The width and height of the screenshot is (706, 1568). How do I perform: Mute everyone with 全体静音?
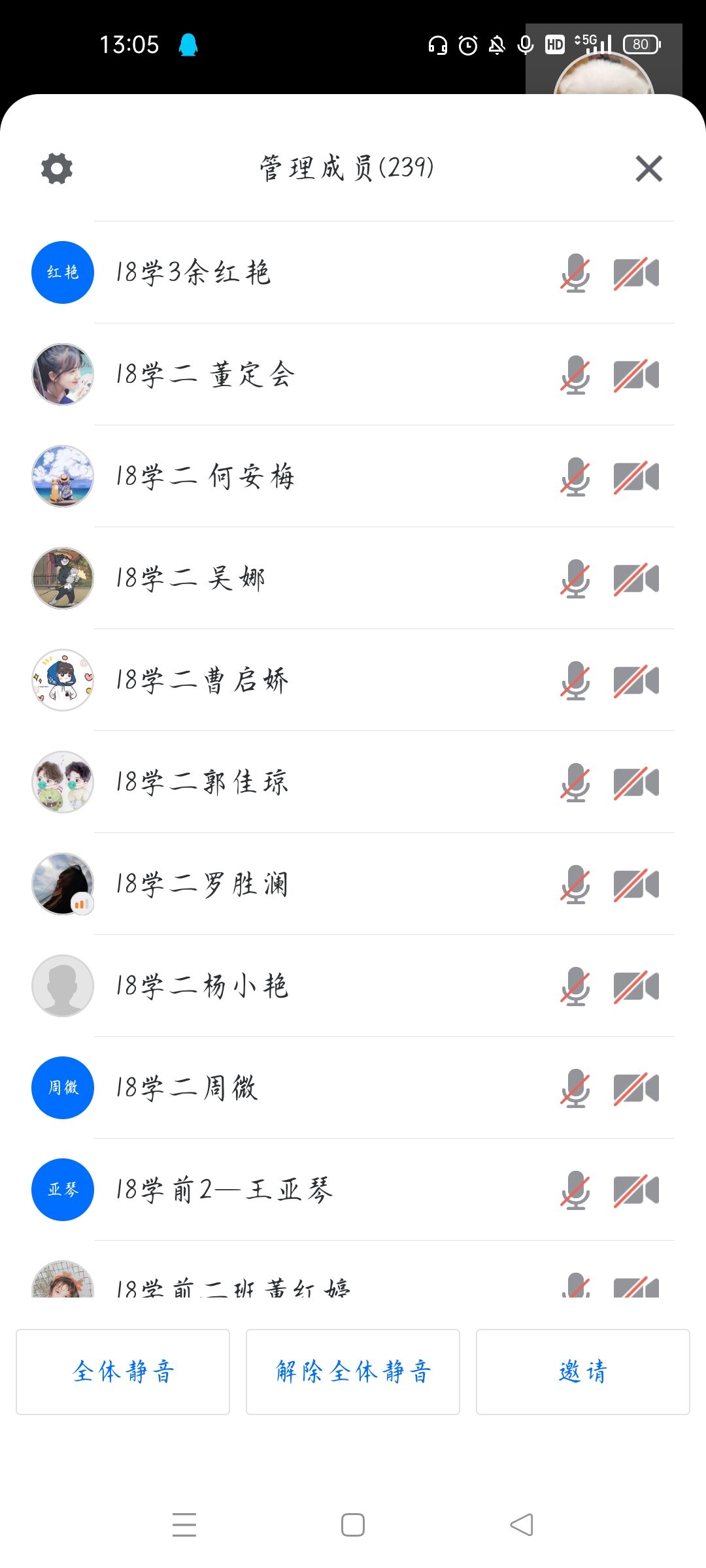123,1371
